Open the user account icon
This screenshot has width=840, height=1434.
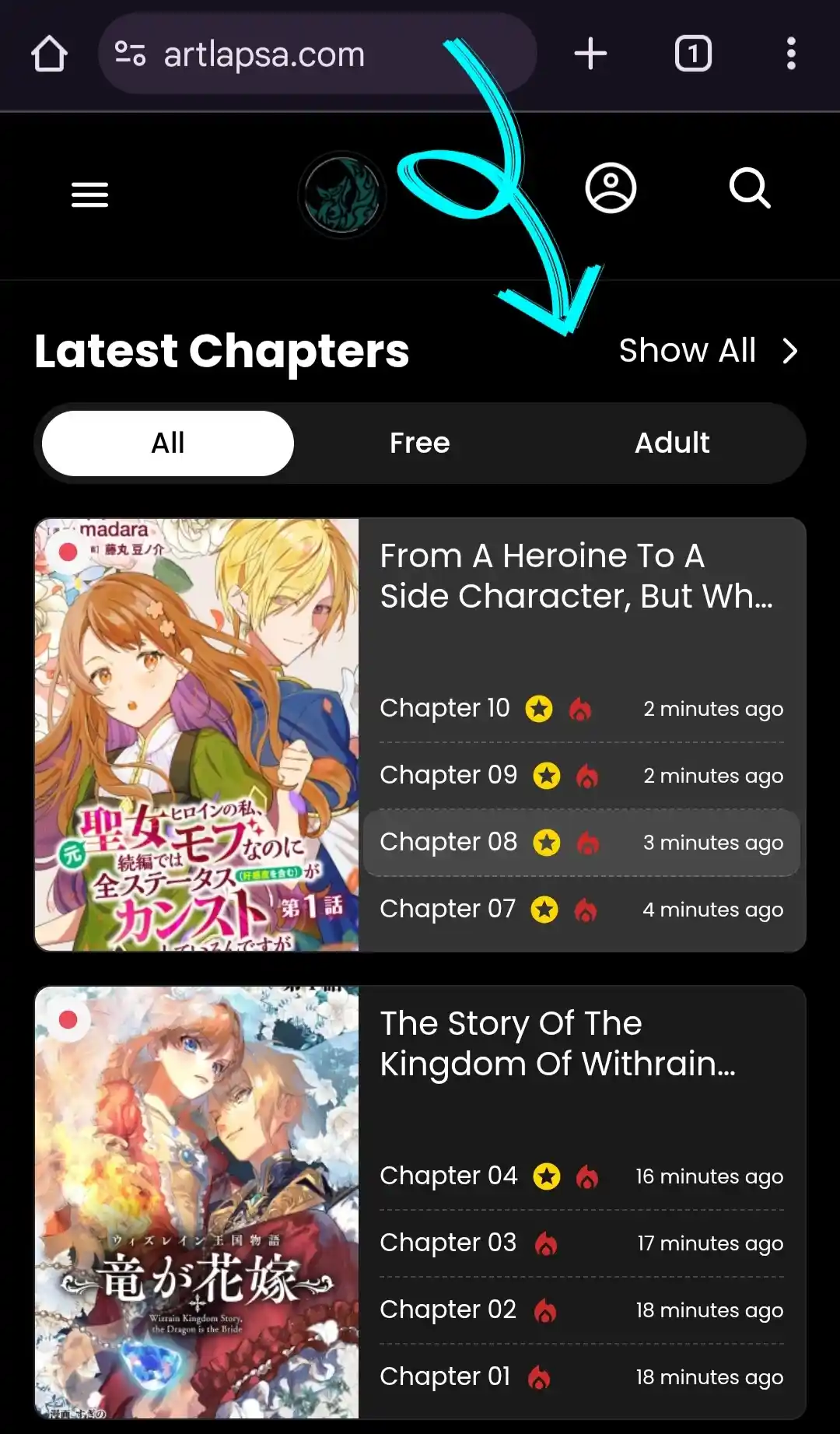pos(611,188)
